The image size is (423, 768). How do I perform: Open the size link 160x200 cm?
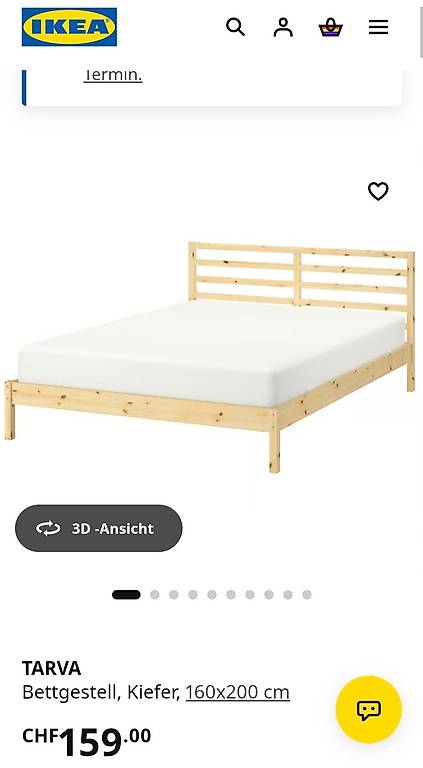click(x=237, y=692)
